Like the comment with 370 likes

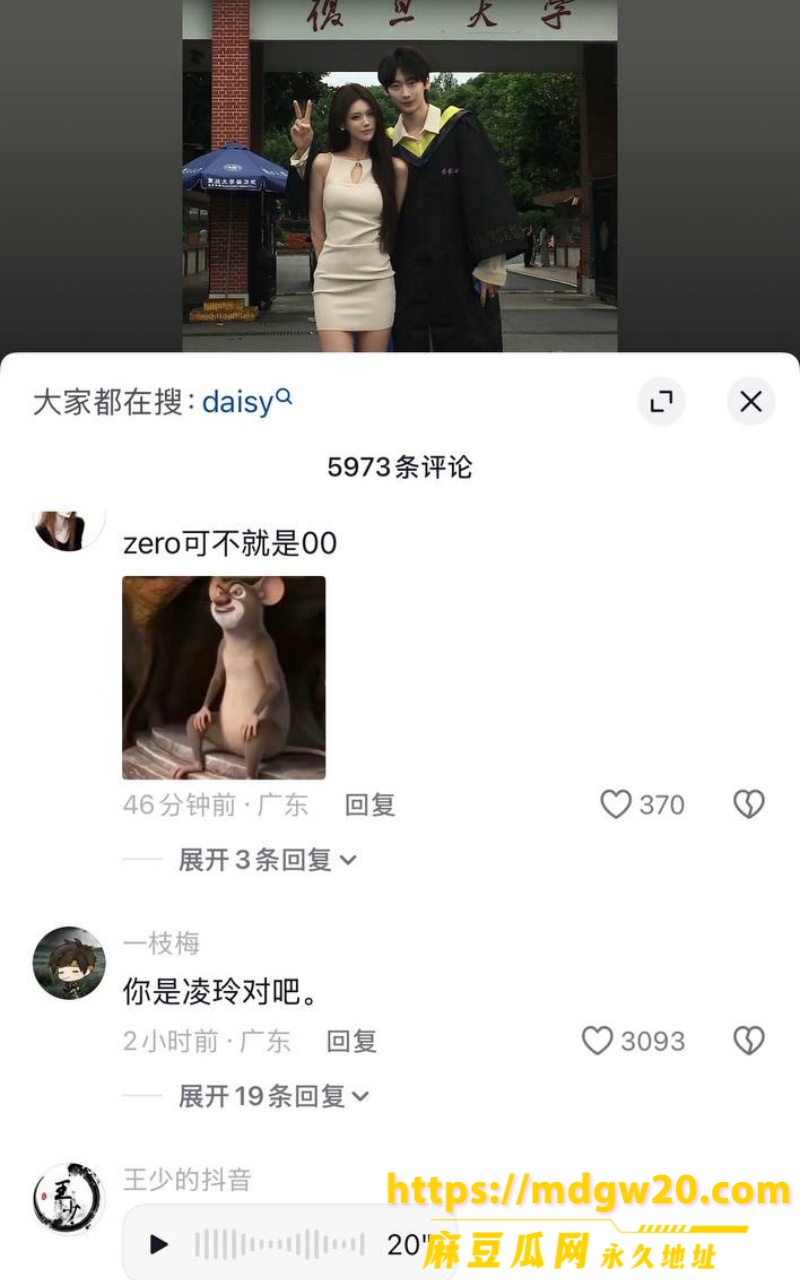pyautogui.click(x=615, y=805)
